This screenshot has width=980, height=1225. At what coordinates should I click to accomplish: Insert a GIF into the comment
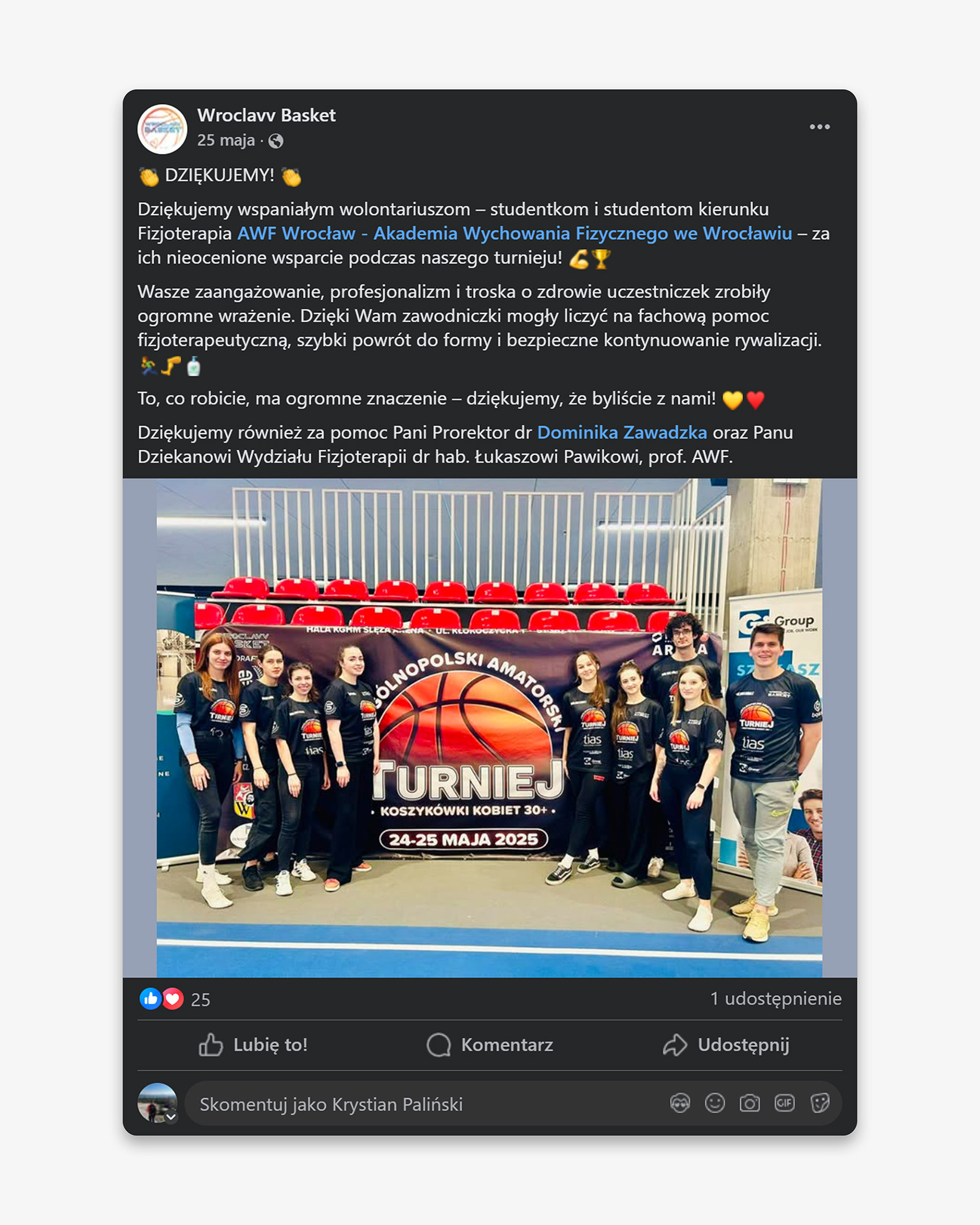coord(785,1104)
